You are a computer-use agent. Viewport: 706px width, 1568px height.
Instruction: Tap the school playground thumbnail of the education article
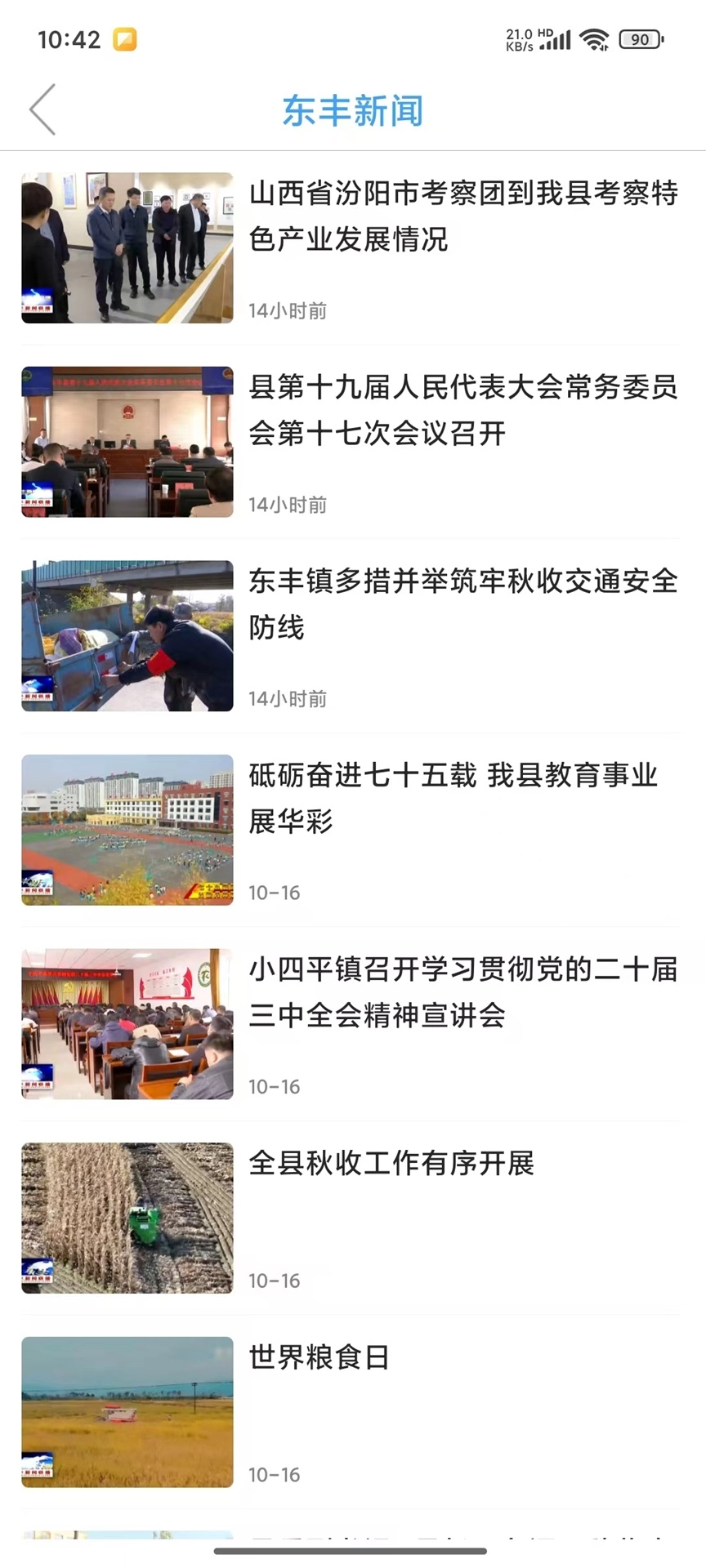pyautogui.click(x=127, y=831)
